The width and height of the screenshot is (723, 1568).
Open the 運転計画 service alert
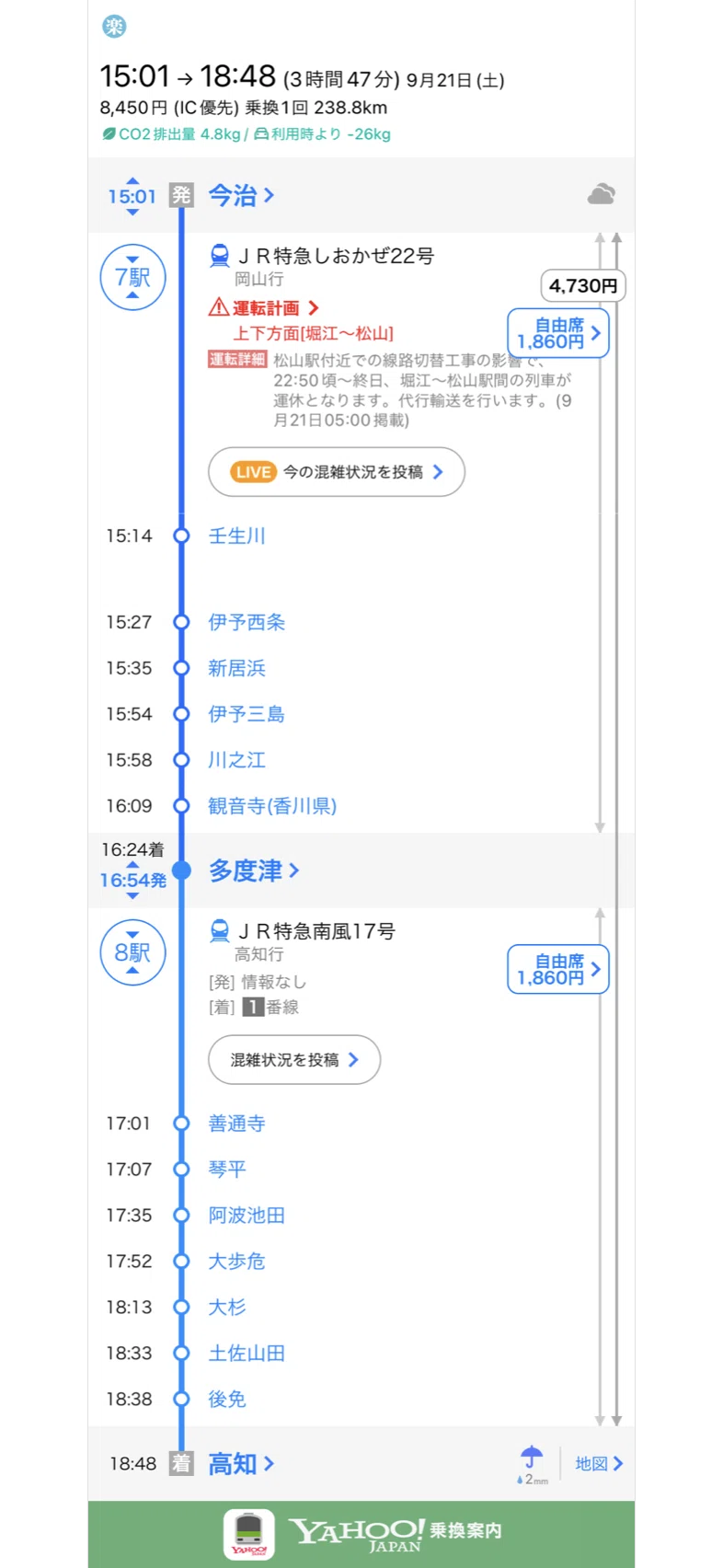tap(264, 308)
